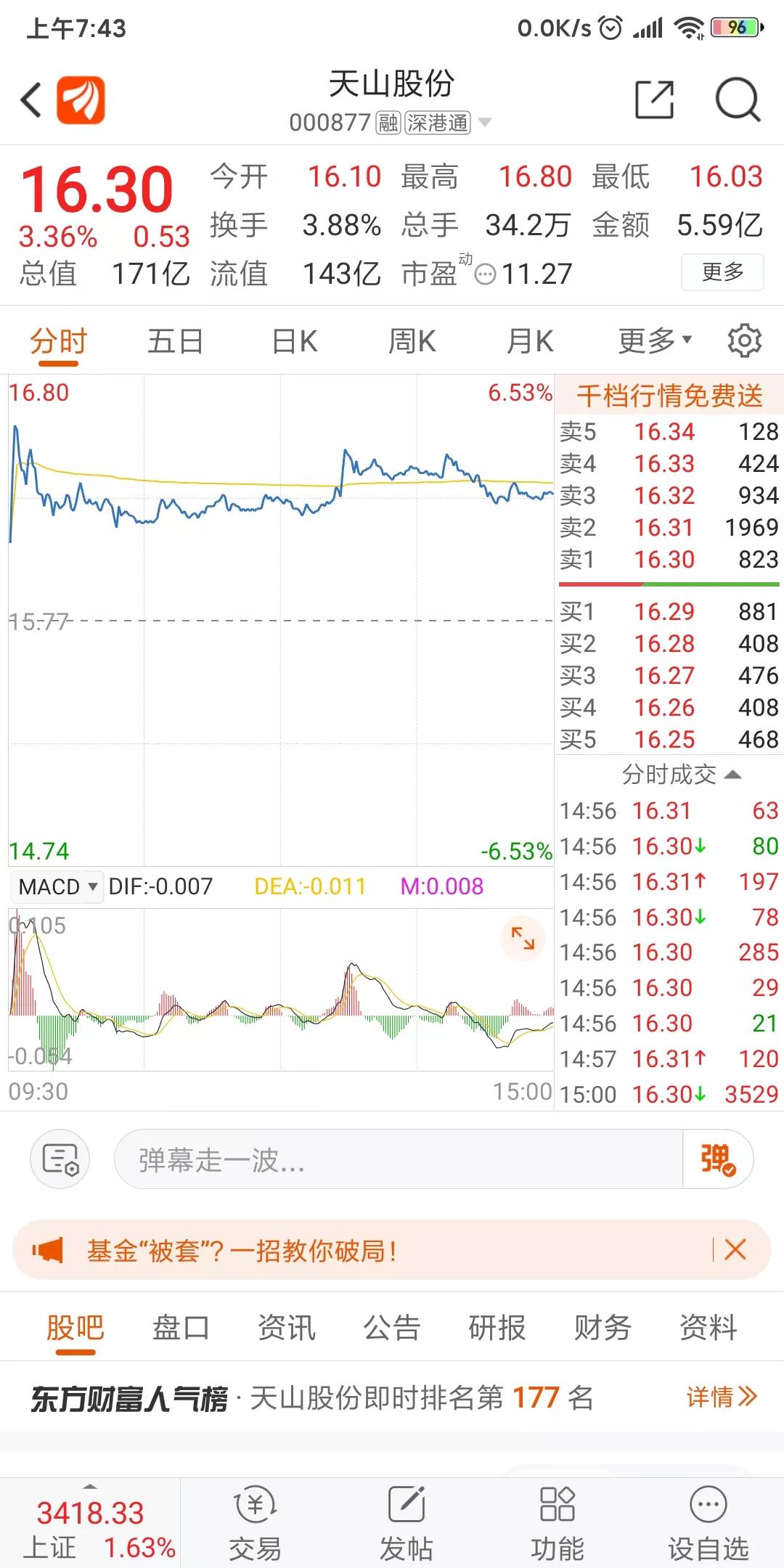Open the MACD indicator dropdown
This screenshot has width=784, height=1568.
58,886
